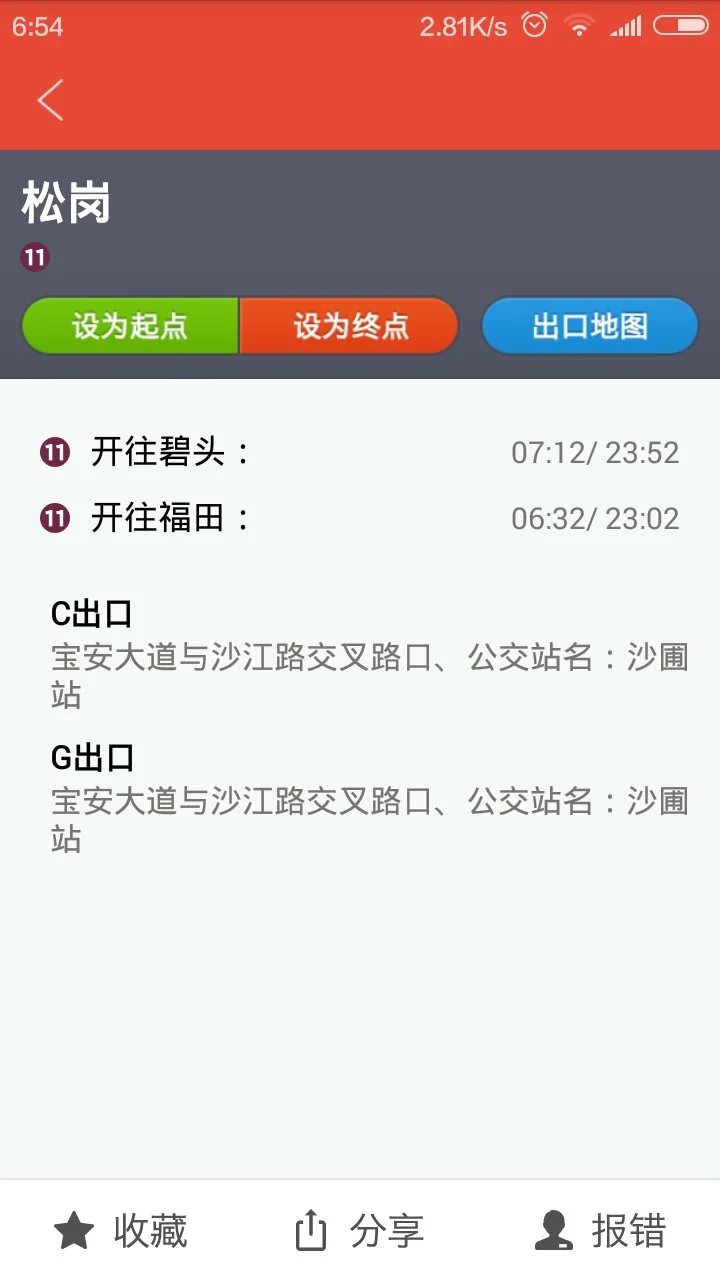Click the share icon in the bottom bar
Viewport: 720px width, 1280px height.
tap(311, 1232)
